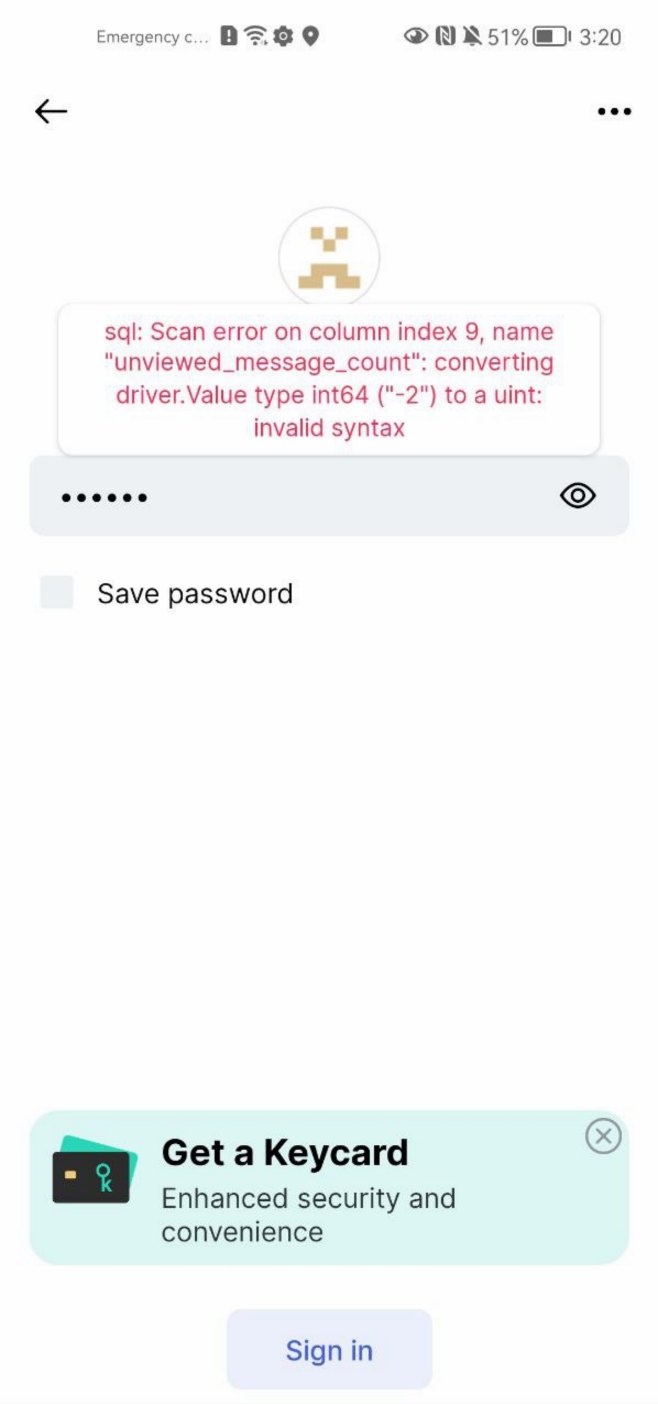The height and width of the screenshot is (1404, 658).
Task: Open the three-dot overflow menu
Action: [613, 111]
